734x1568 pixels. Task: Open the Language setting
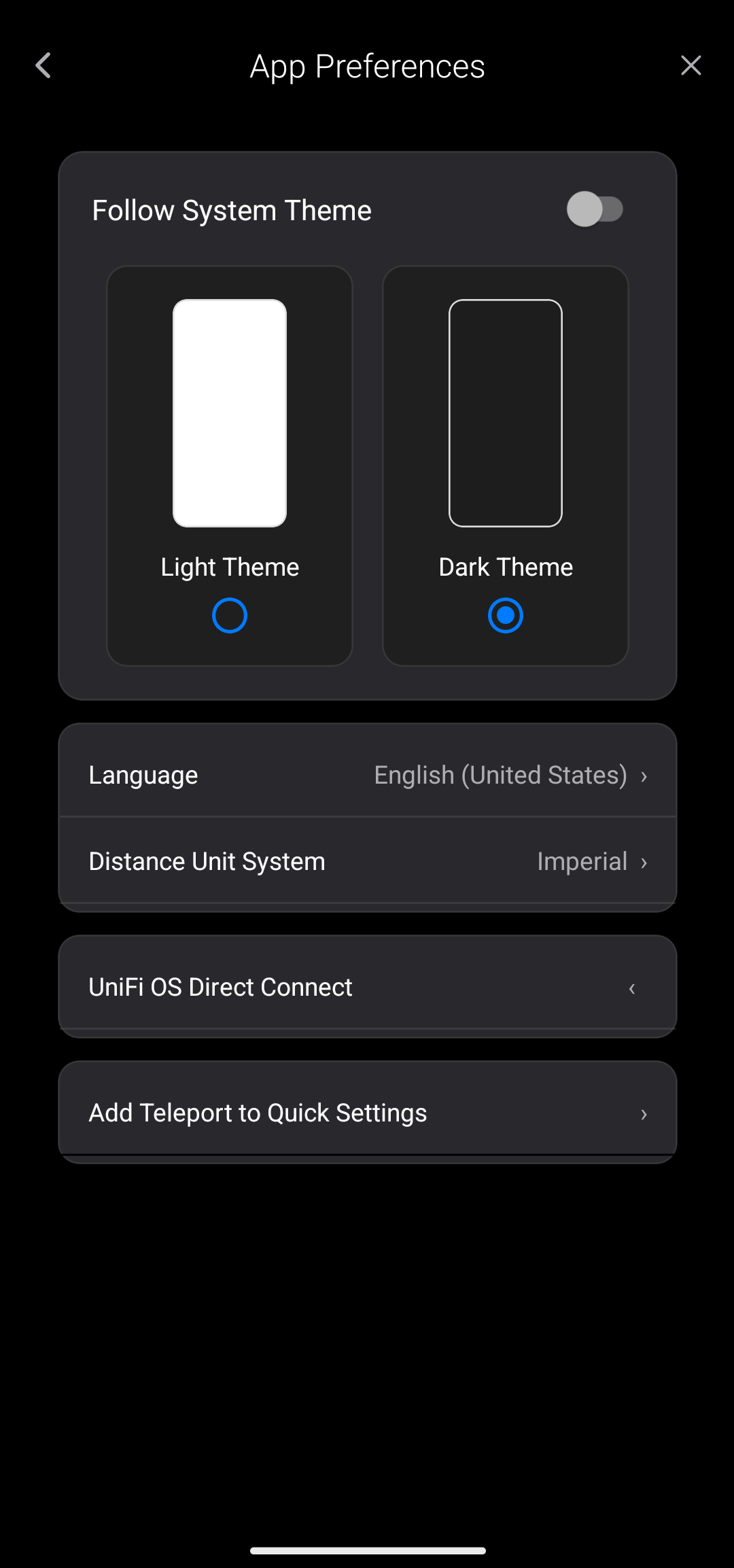coord(367,775)
